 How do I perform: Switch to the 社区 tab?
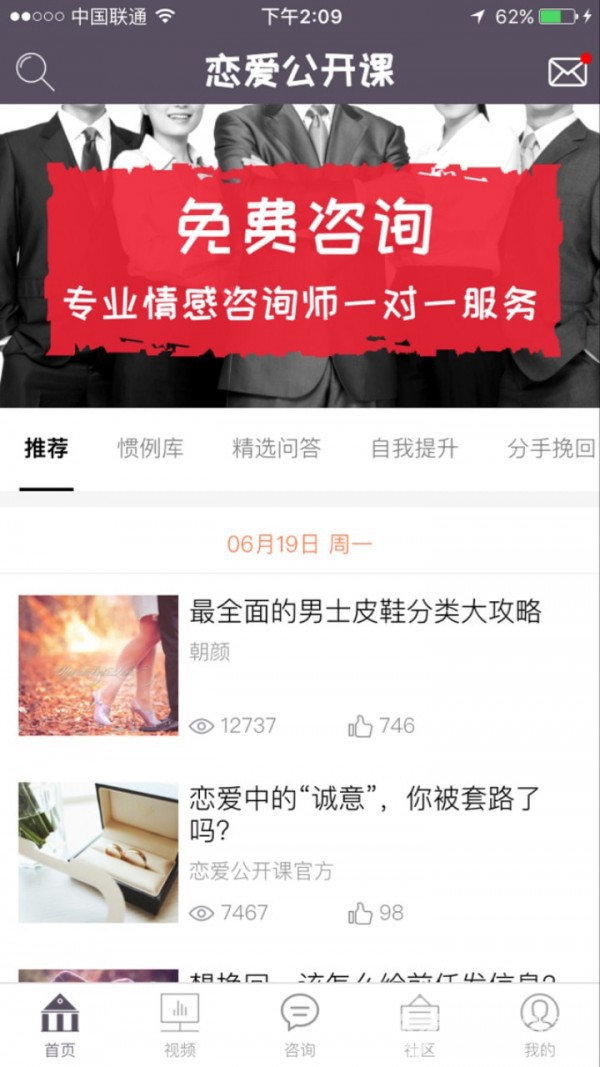[x=420, y=1025]
